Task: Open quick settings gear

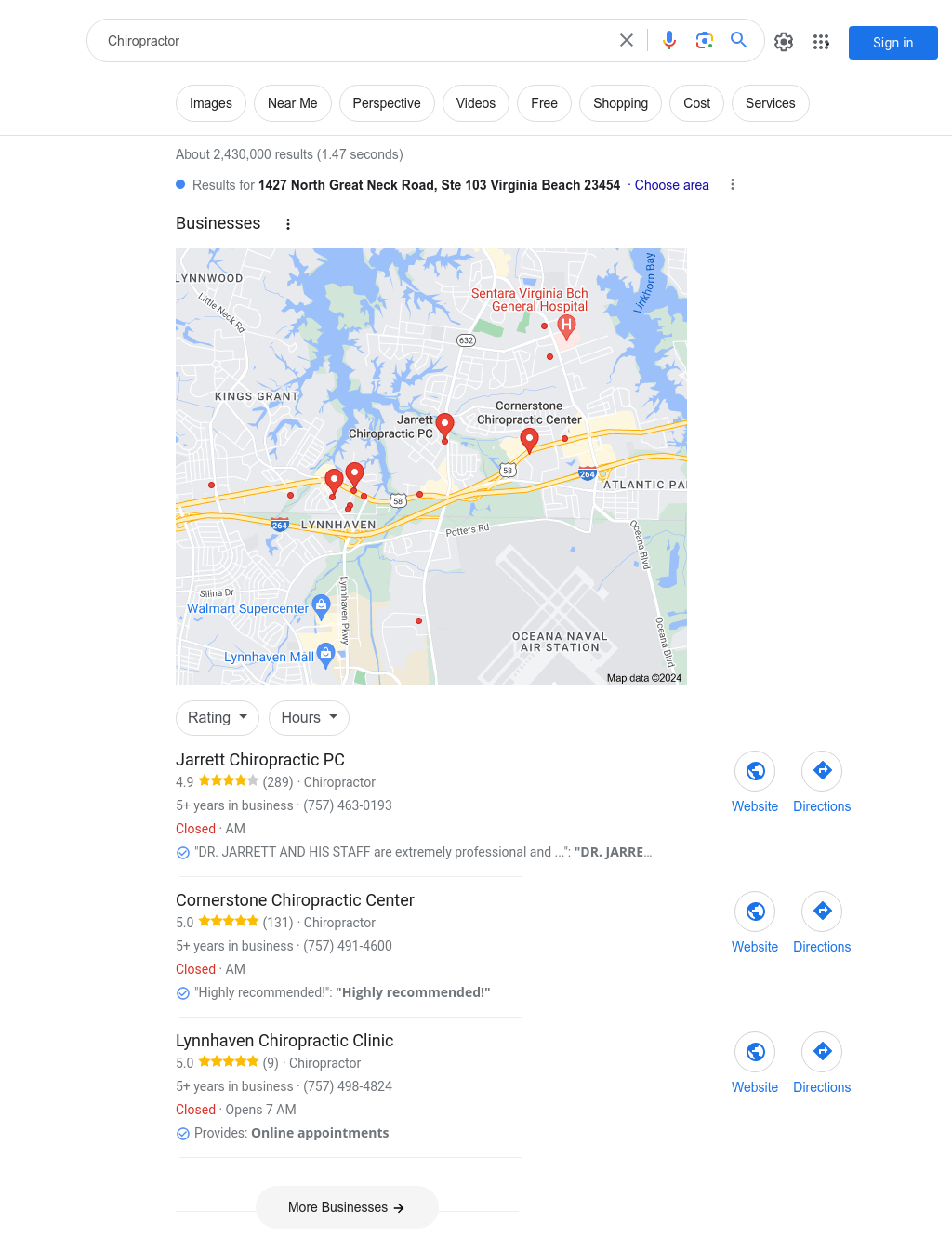Action: [784, 42]
